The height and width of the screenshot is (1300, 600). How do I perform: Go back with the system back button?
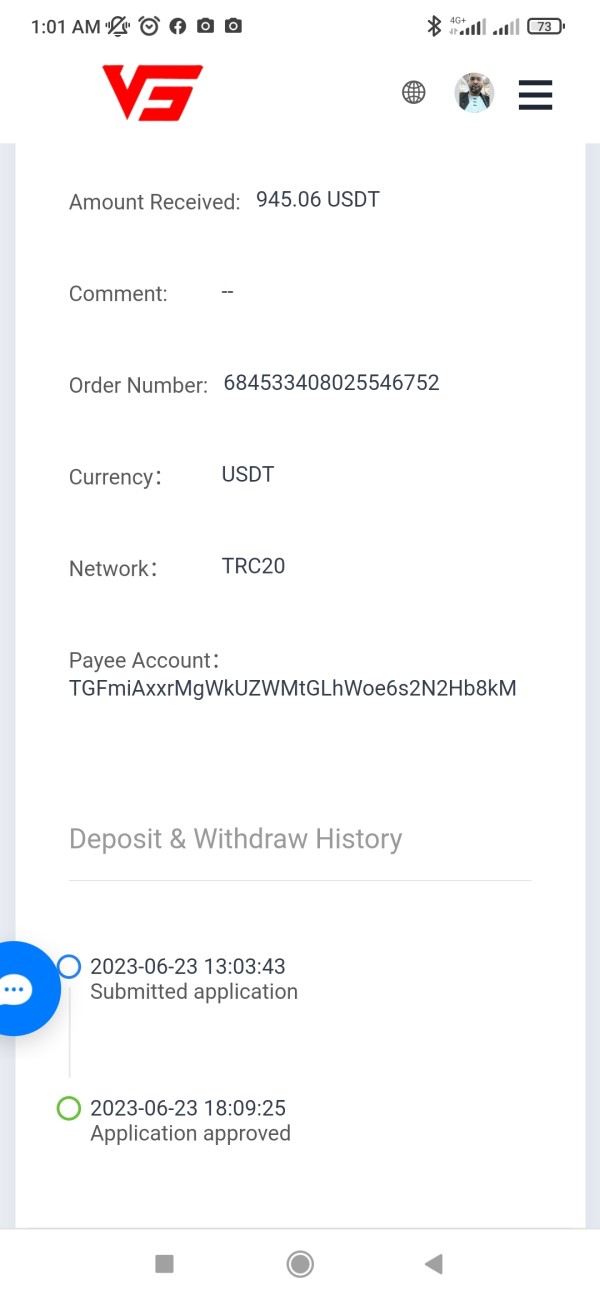[x=433, y=1264]
